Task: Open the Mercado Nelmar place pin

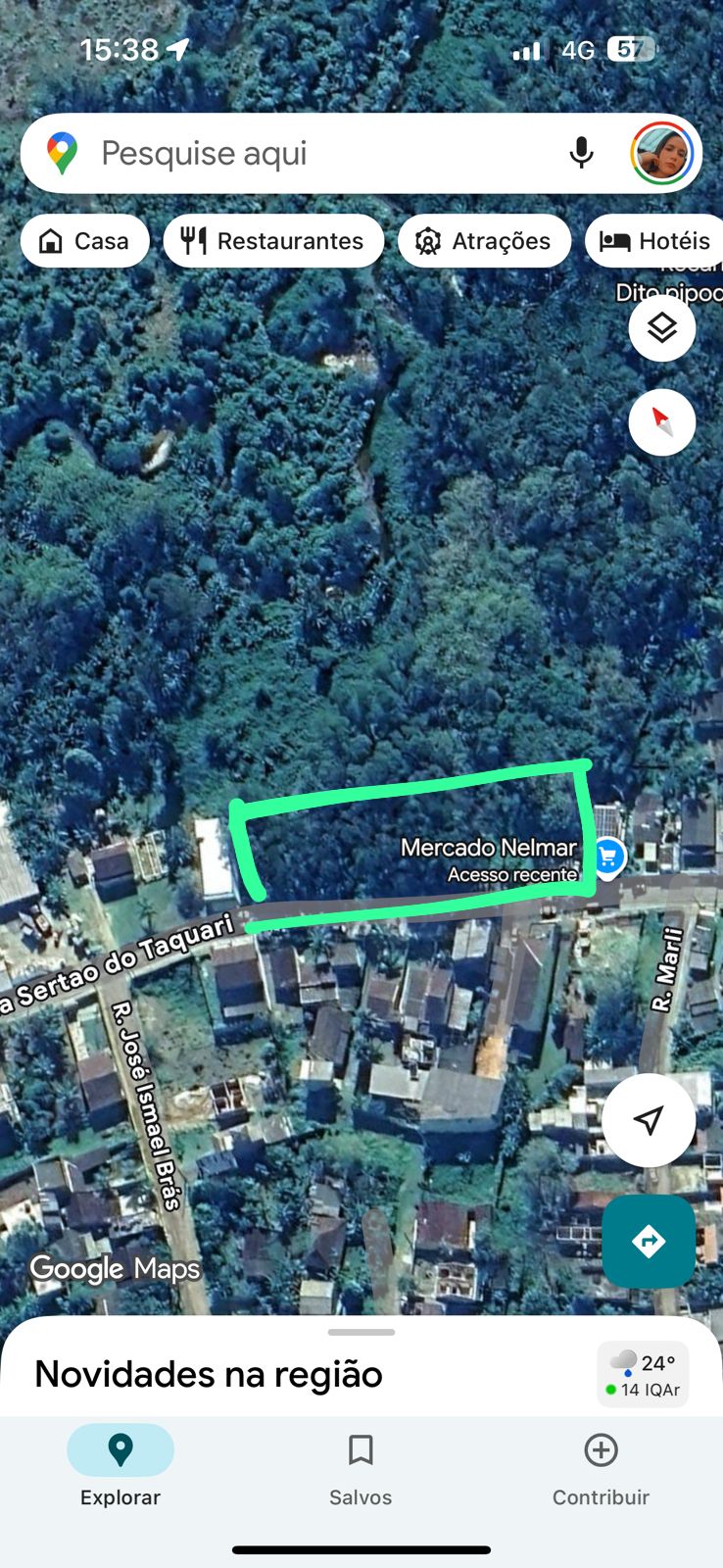Action: (x=607, y=857)
